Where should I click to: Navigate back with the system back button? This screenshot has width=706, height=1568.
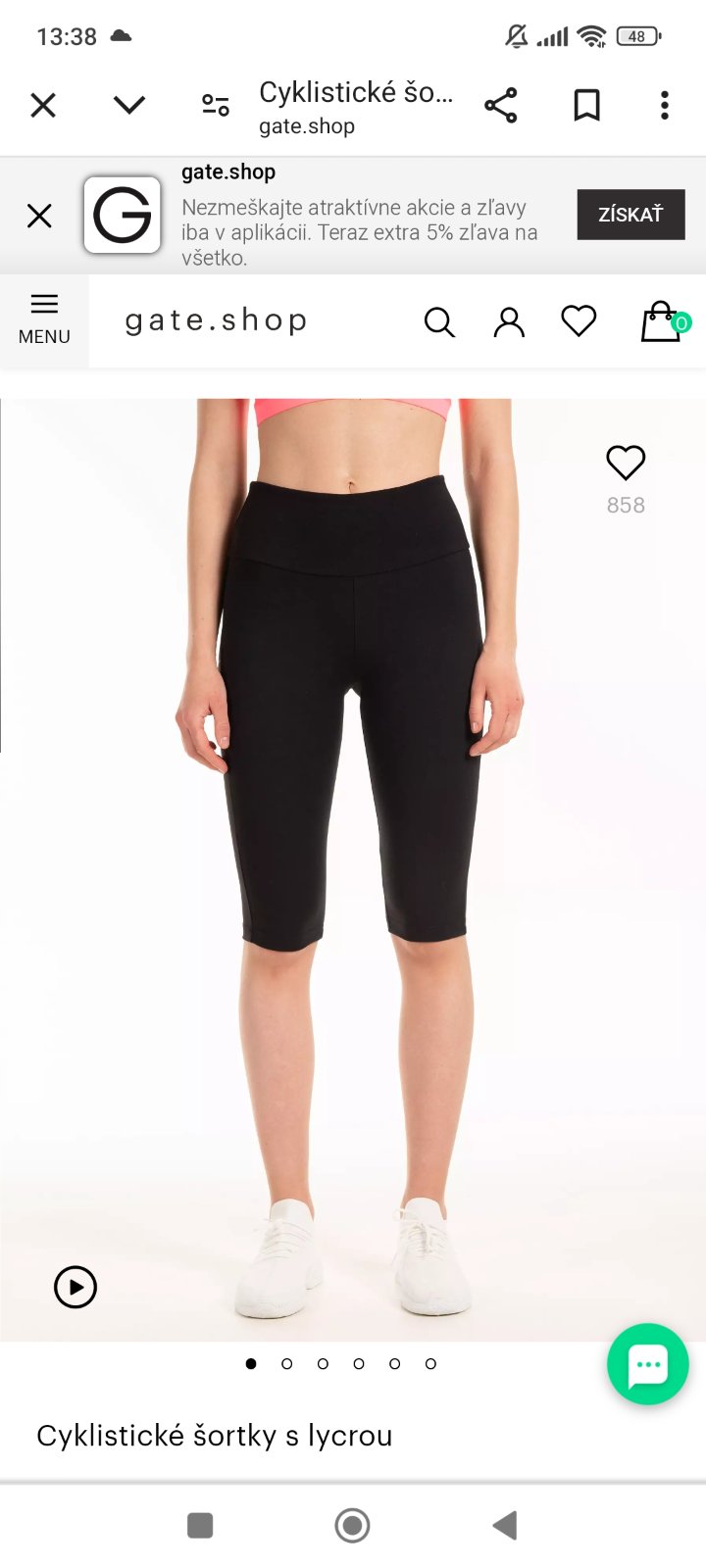505,1525
